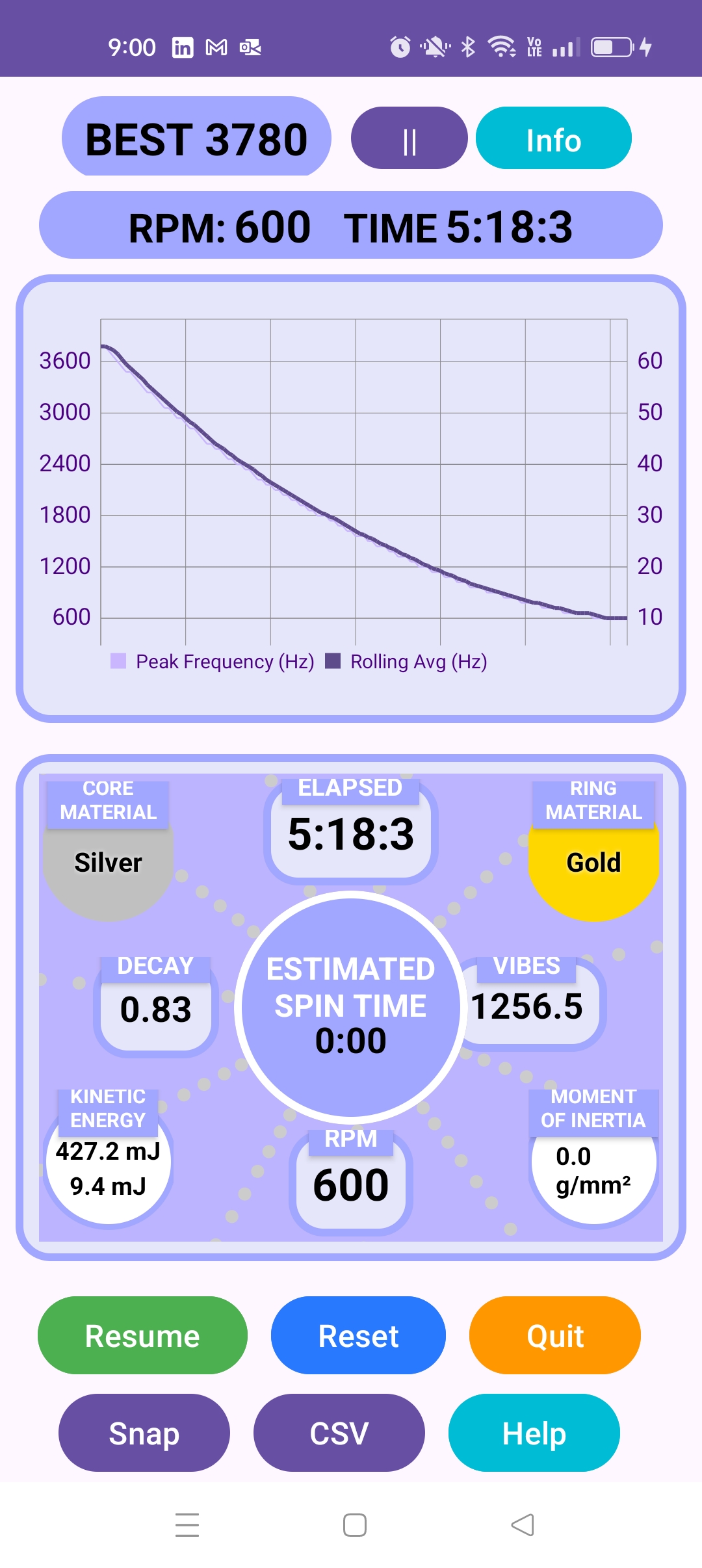Image resolution: width=702 pixels, height=1568 pixels.
Task: Take a Snap of the results
Action: click(144, 1433)
